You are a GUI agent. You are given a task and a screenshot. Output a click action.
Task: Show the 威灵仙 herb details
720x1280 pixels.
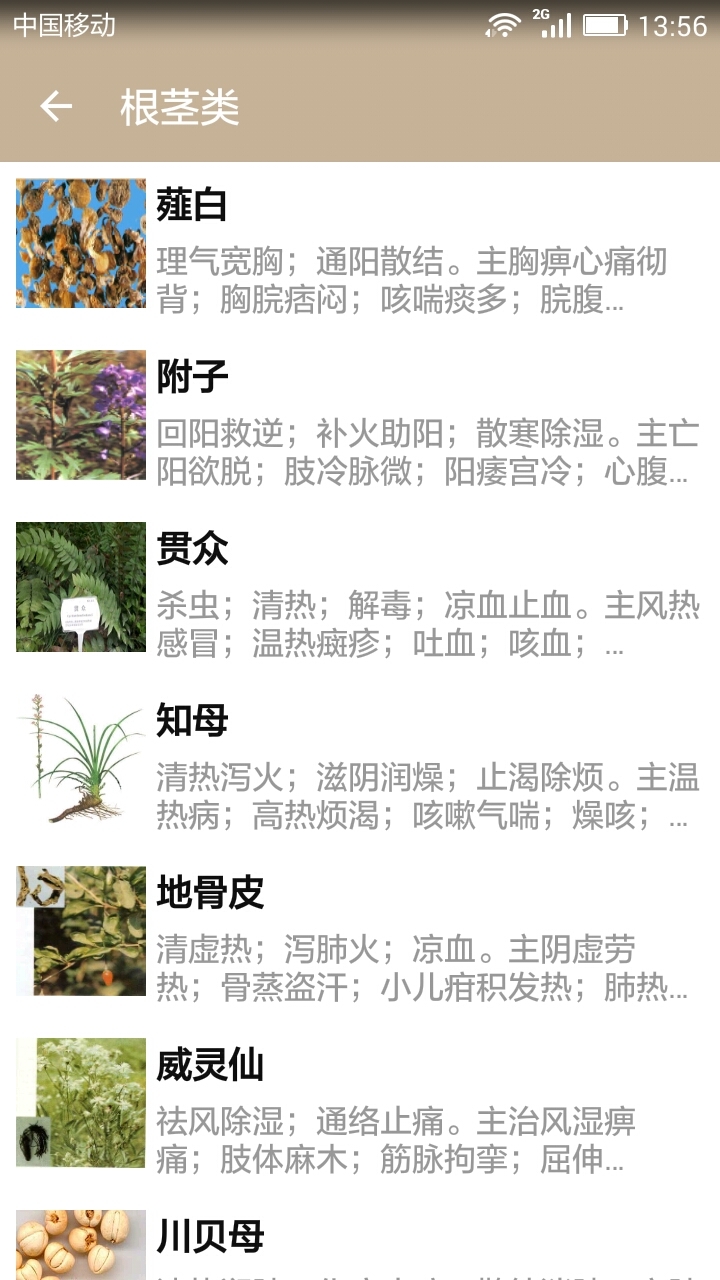[x=360, y=1104]
